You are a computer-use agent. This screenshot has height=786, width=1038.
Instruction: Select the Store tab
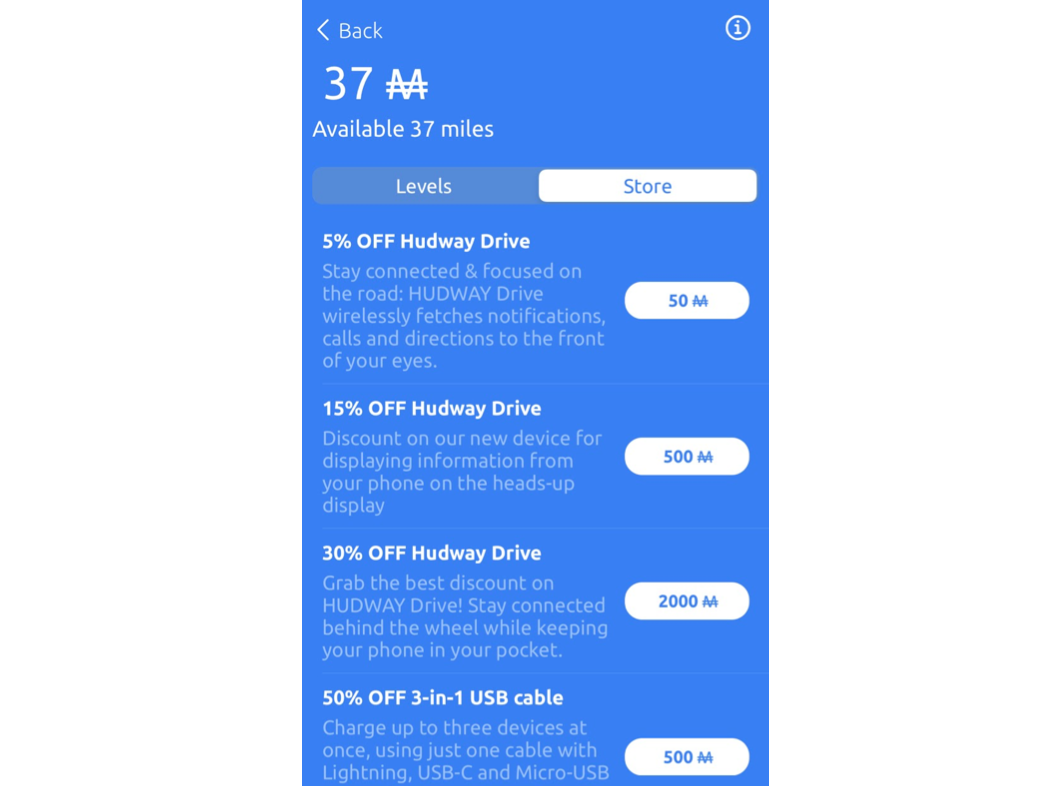point(647,186)
